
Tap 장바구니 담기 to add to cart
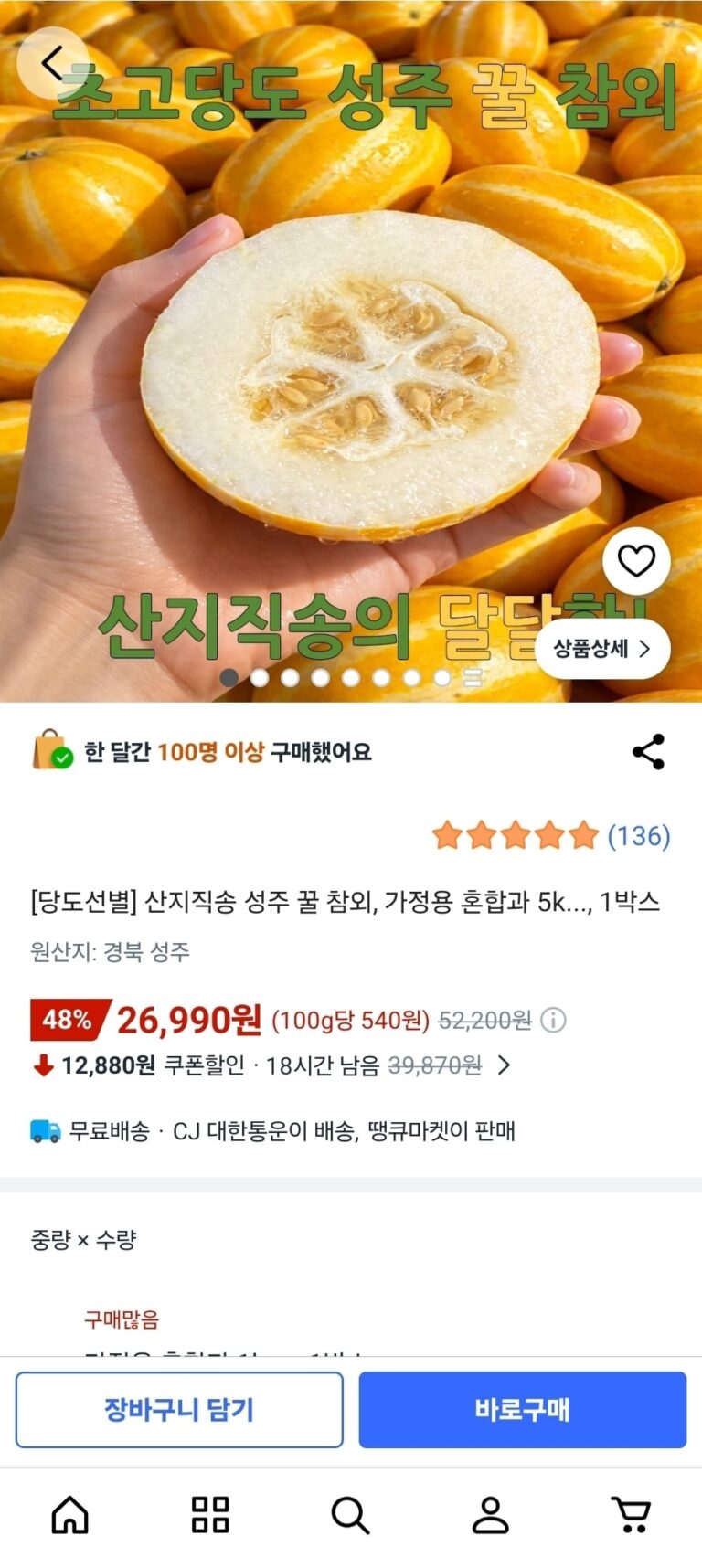point(179,1409)
